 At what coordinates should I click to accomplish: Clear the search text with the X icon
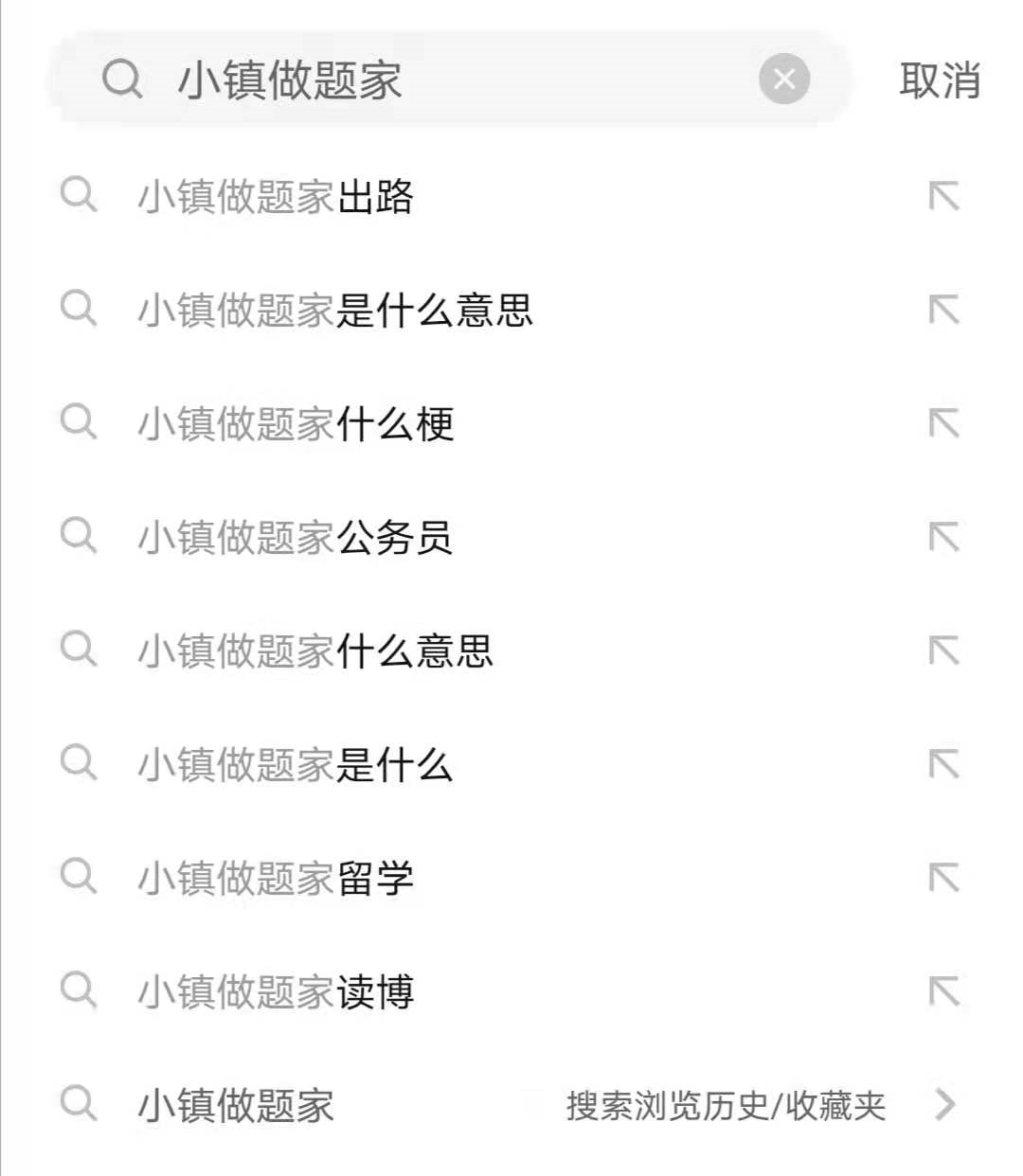click(784, 80)
